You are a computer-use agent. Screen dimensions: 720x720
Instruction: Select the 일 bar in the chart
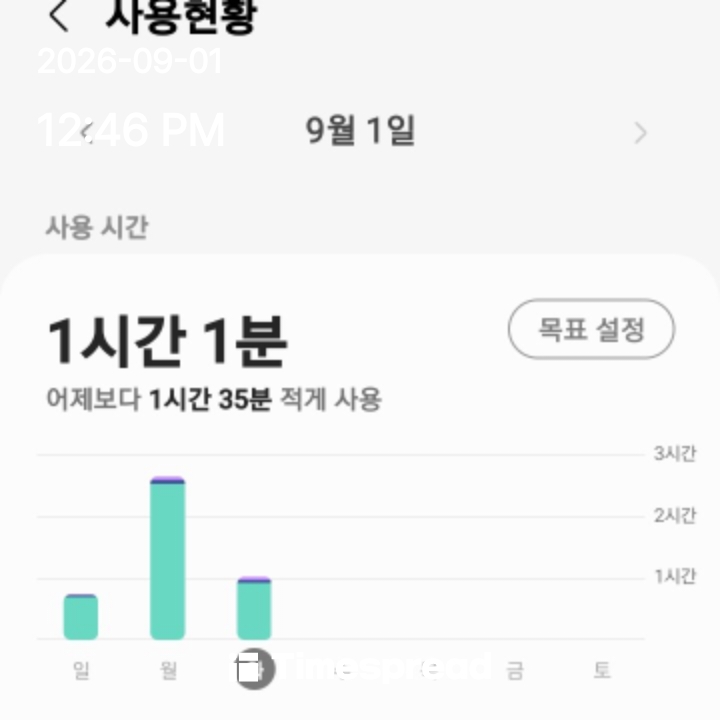81,617
